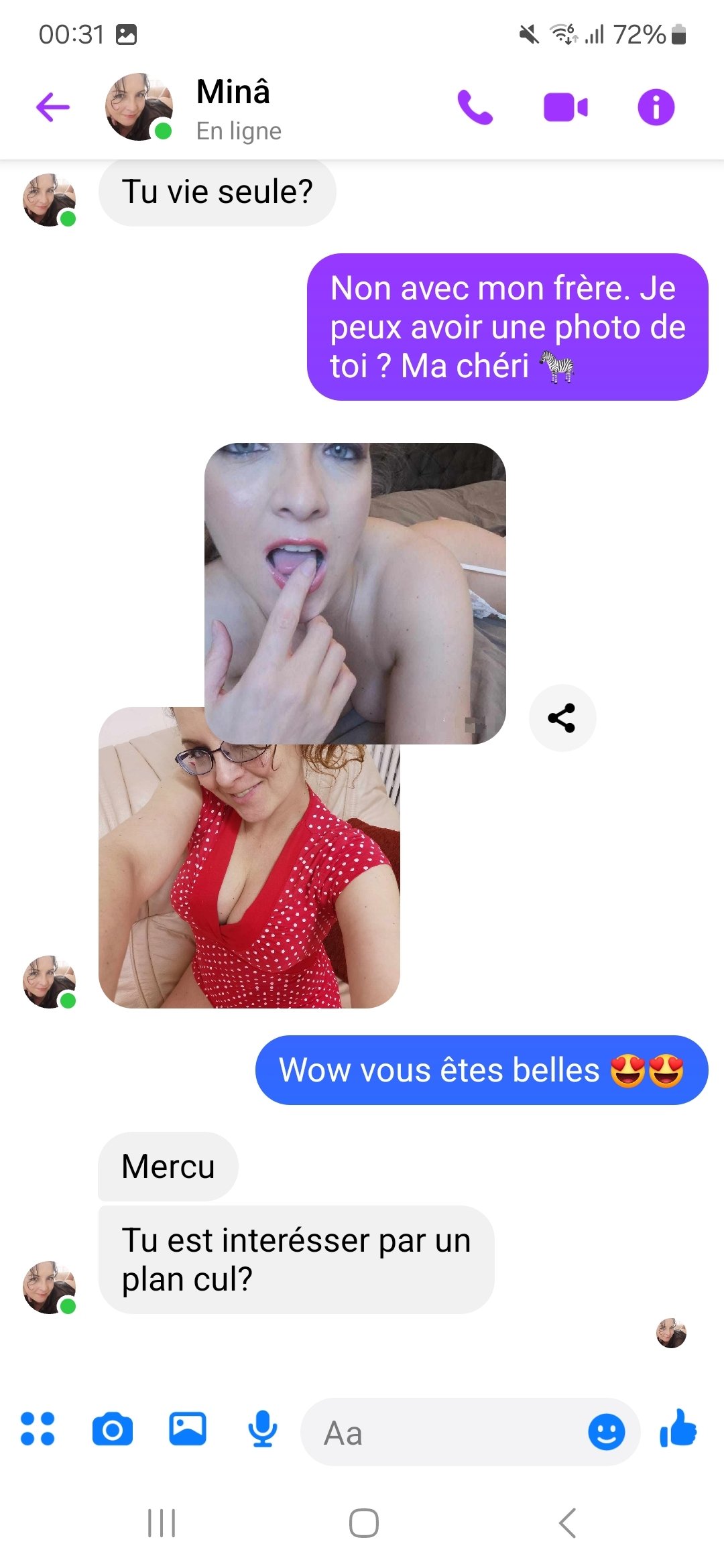The width and height of the screenshot is (724, 1568).
Task: Open the gallery image picker
Action: tap(188, 1429)
